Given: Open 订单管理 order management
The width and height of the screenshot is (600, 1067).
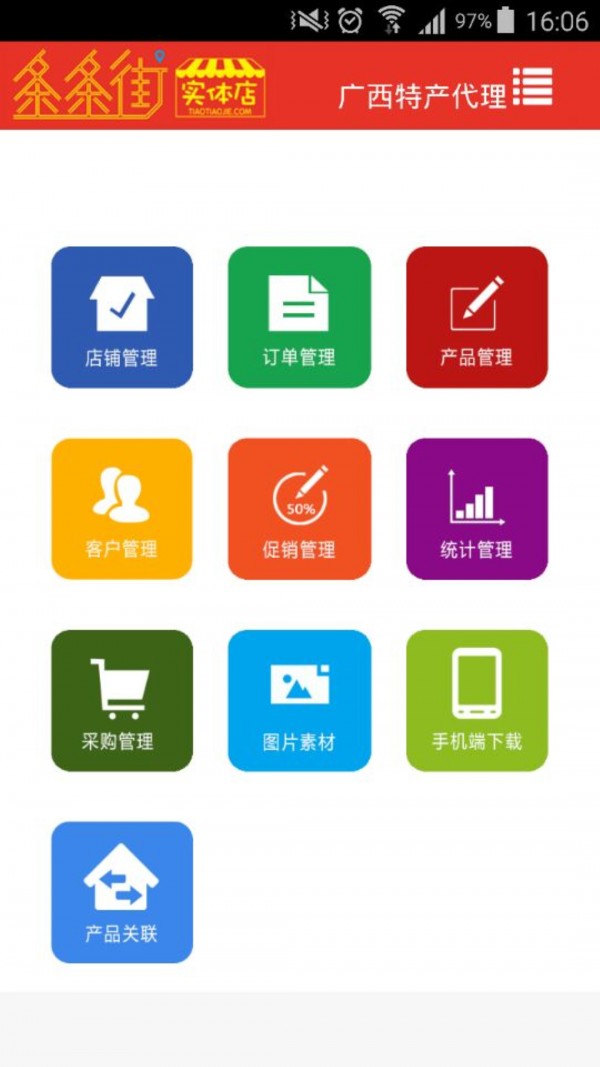Looking at the screenshot, I should click(299, 317).
